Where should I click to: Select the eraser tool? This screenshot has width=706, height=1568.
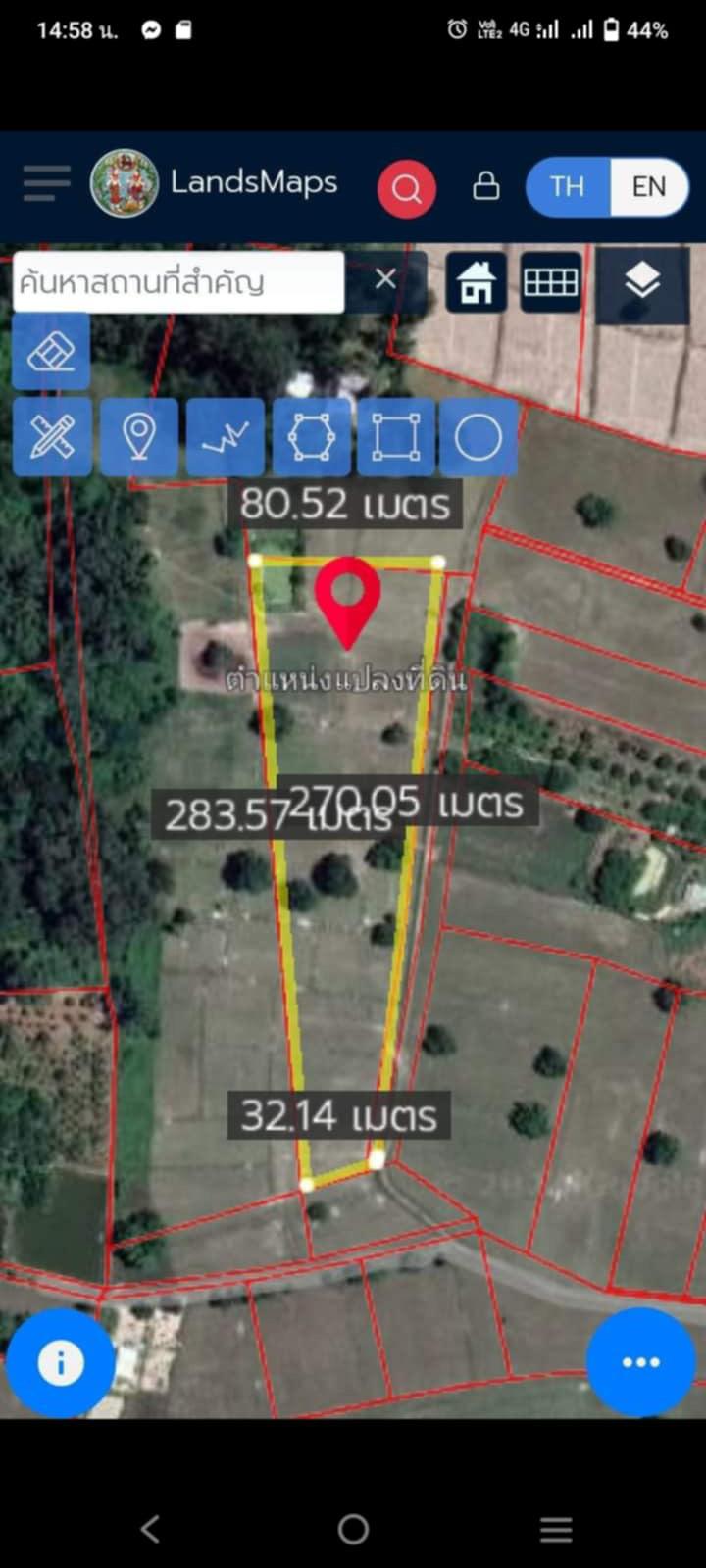pos(51,352)
